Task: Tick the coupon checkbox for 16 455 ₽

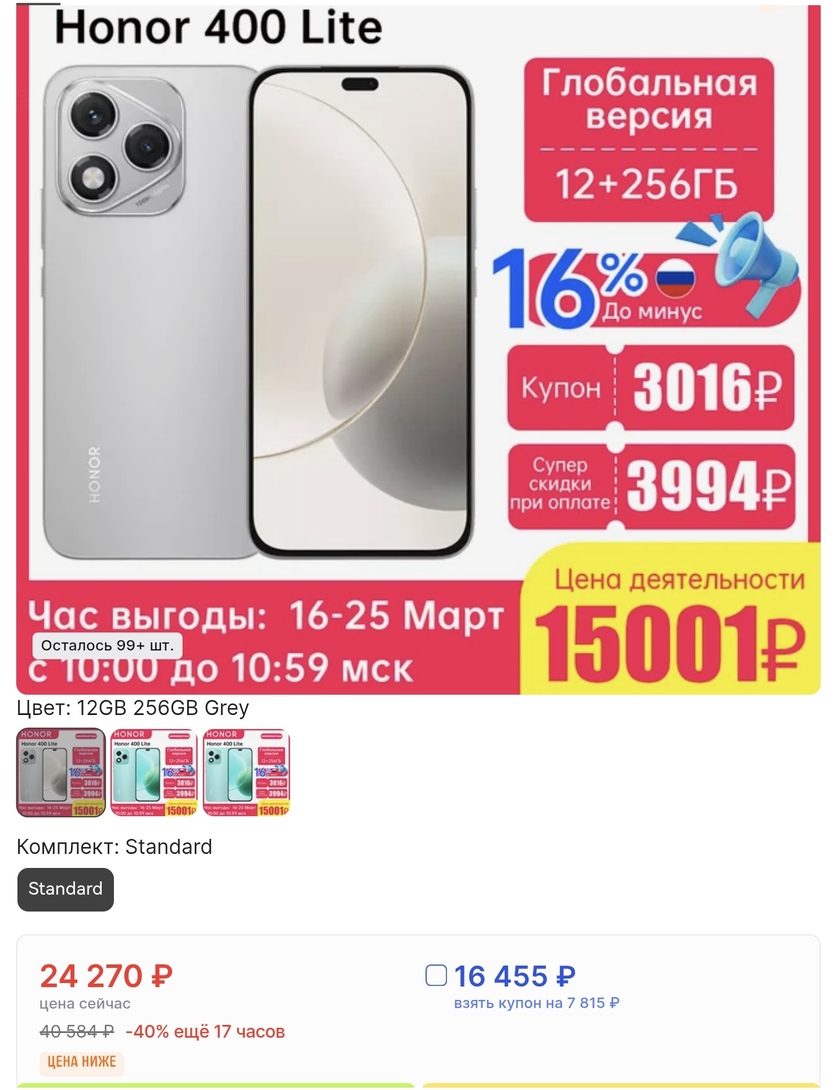Action: point(436,975)
